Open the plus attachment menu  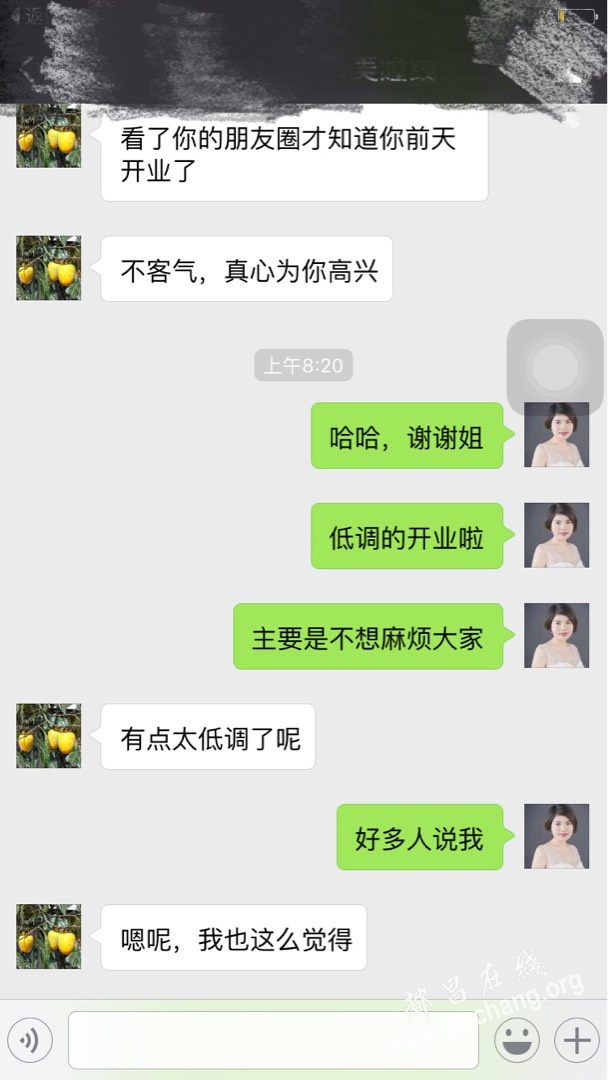[x=576, y=1041]
